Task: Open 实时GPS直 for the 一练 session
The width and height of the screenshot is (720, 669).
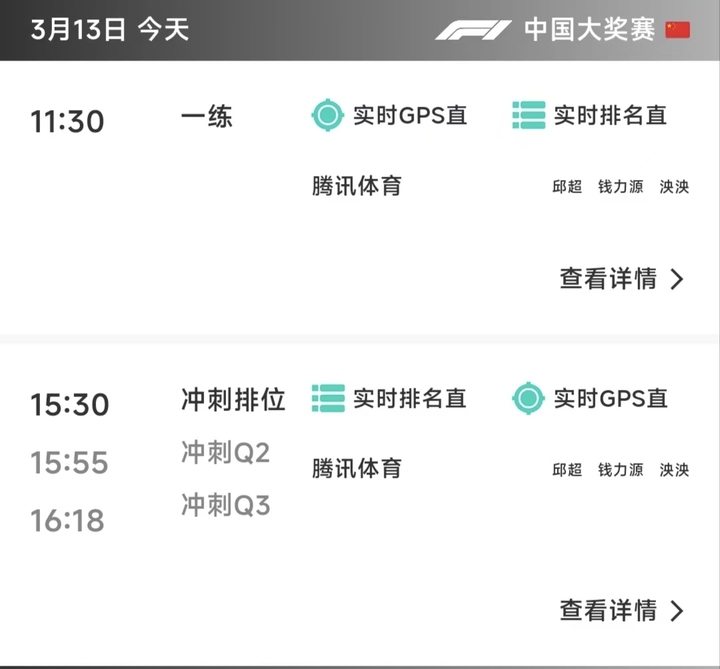Action: click(x=389, y=115)
